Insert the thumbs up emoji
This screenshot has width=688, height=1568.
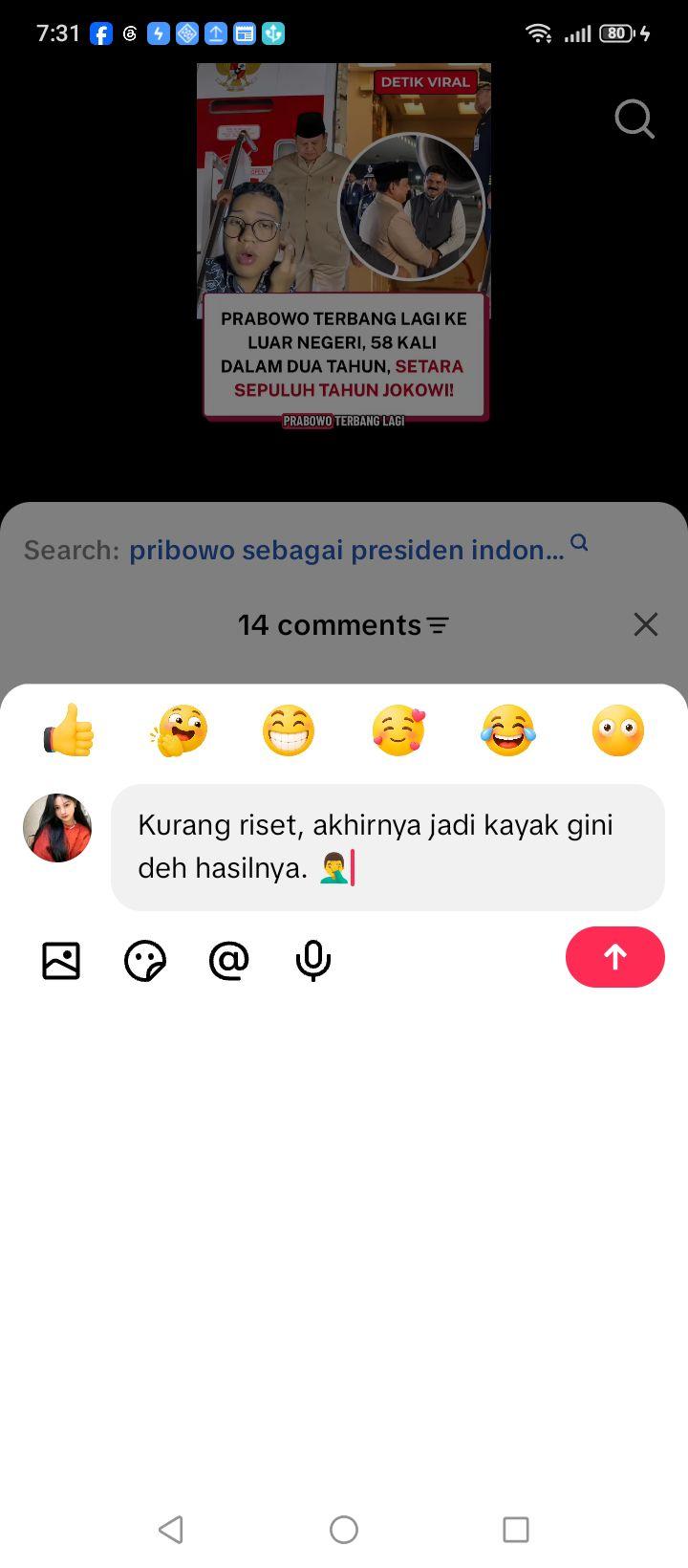click(69, 730)
